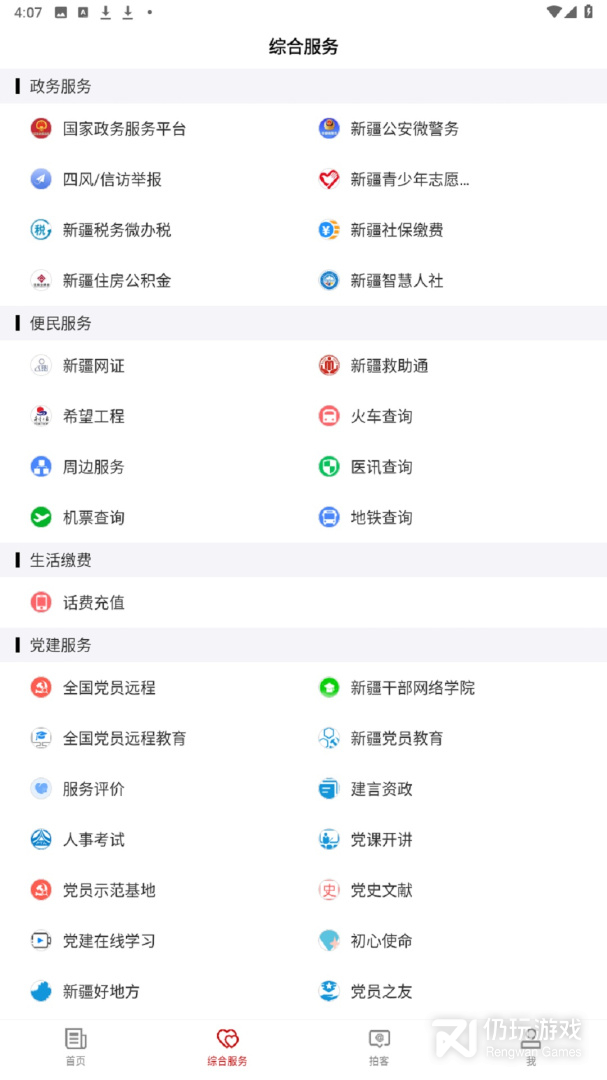Open 新疆智慧人社
The image size is (607, 1080).
(x=396, y=281)
